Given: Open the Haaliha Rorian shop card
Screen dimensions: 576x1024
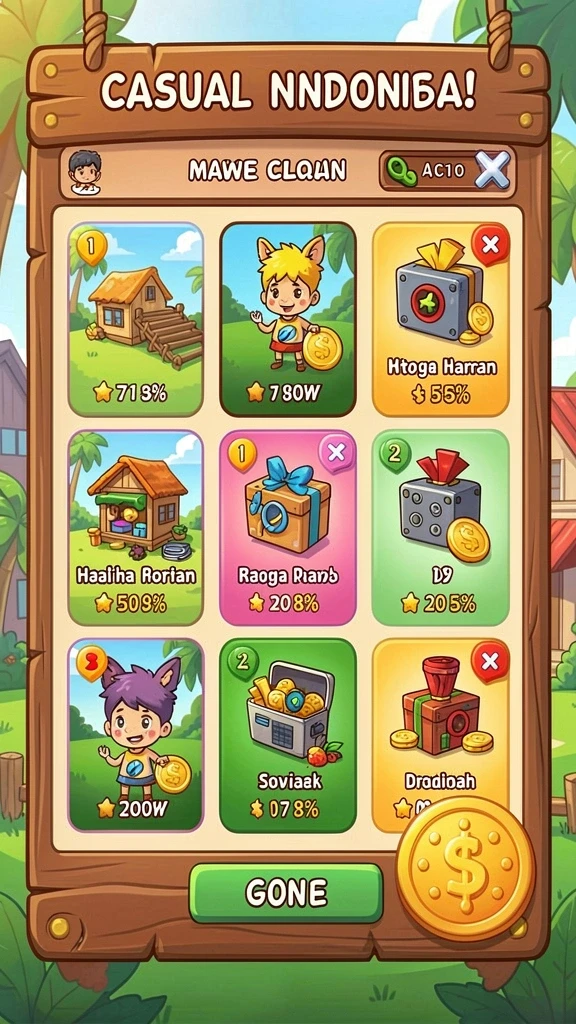Looking at the screenshot, I should point(136,528).
